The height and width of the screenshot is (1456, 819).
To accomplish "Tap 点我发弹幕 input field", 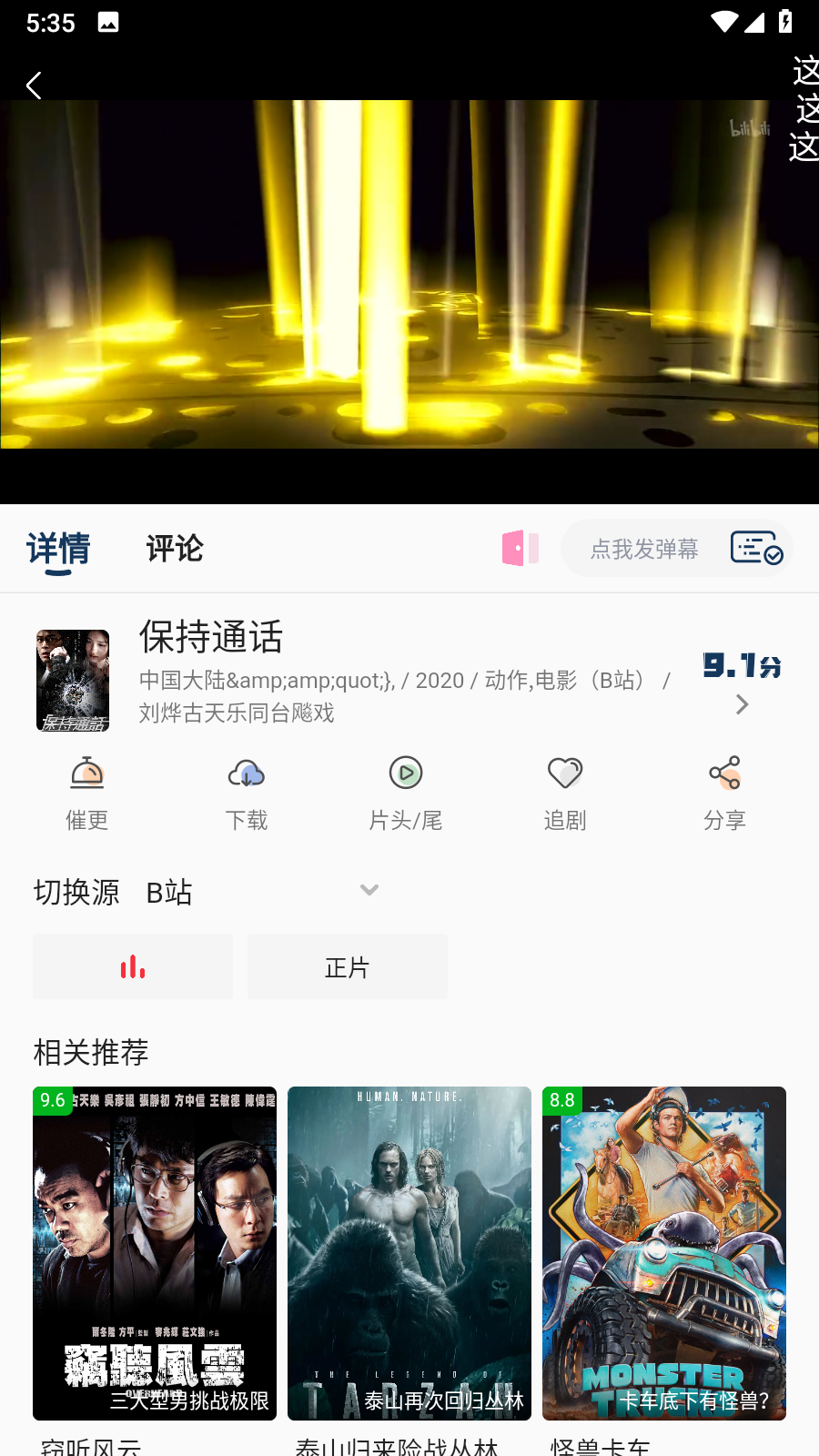I will click(644, 549).
